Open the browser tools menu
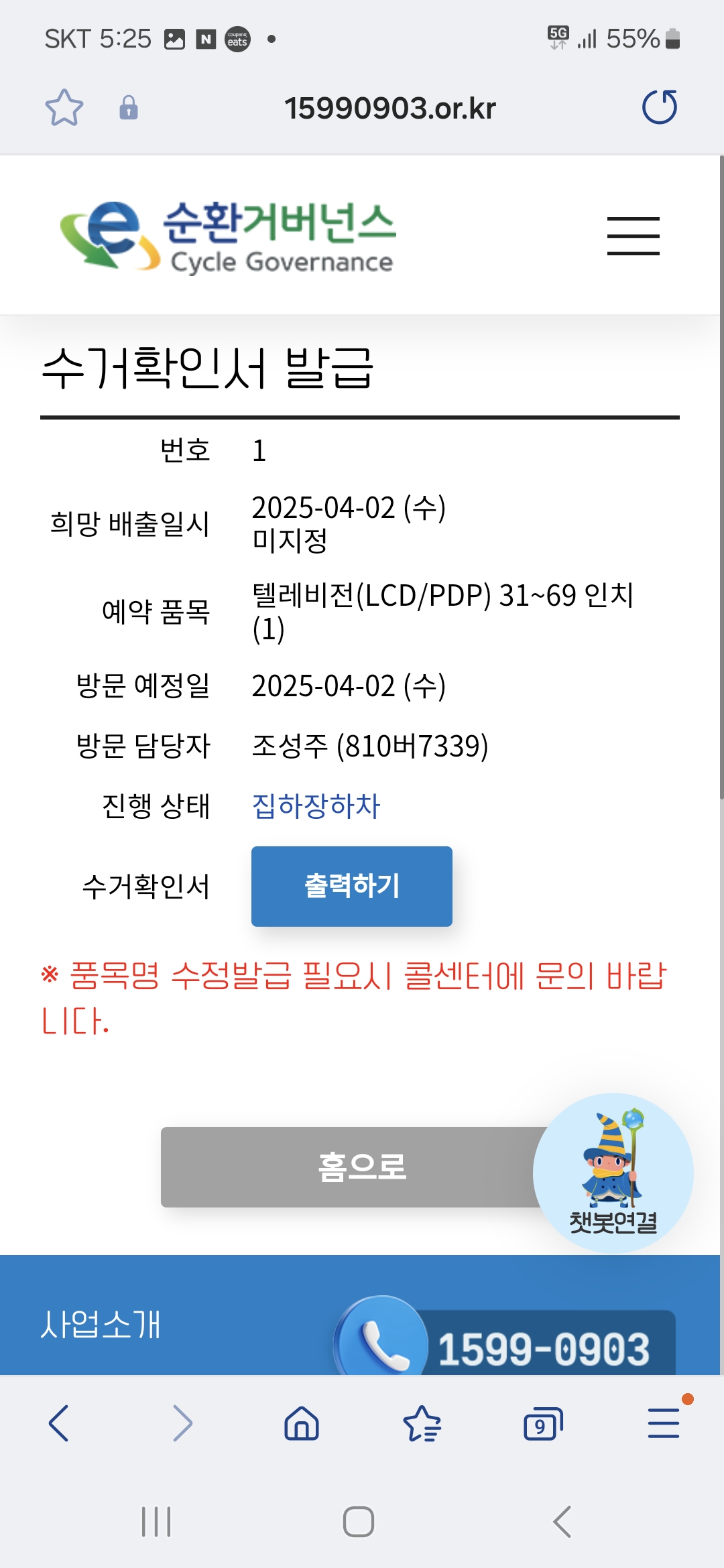The image size is (724, 1568). 664,1423
